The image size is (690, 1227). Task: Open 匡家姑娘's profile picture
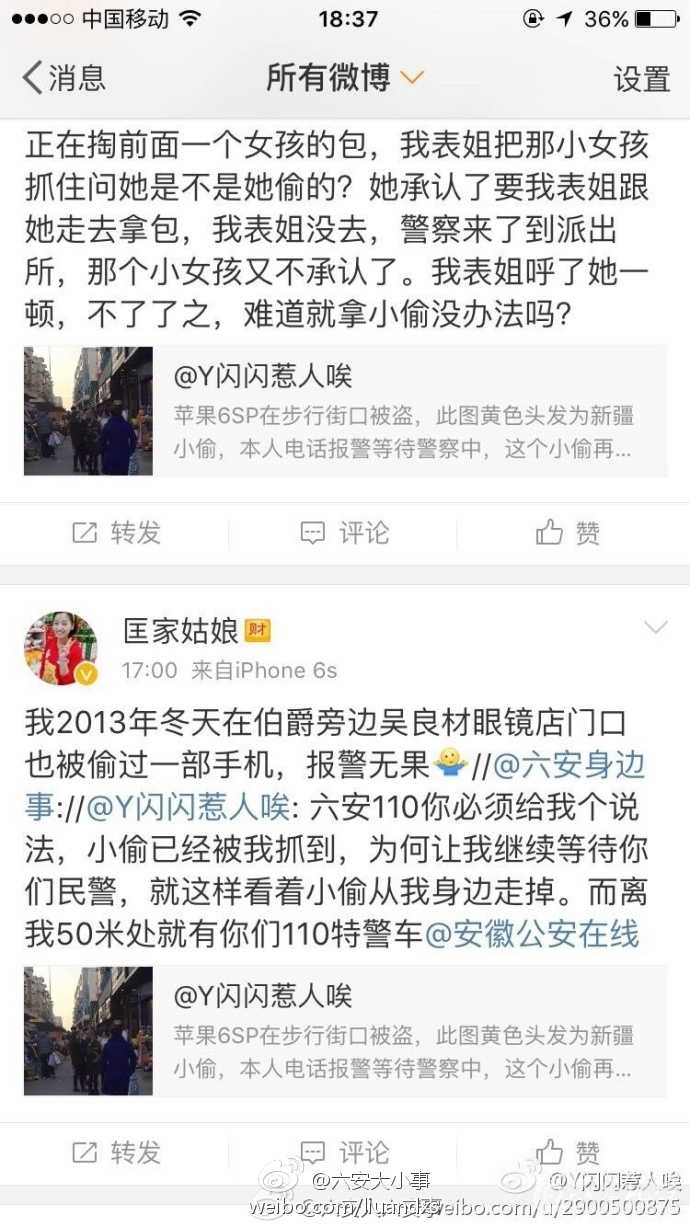click(61, 648)
